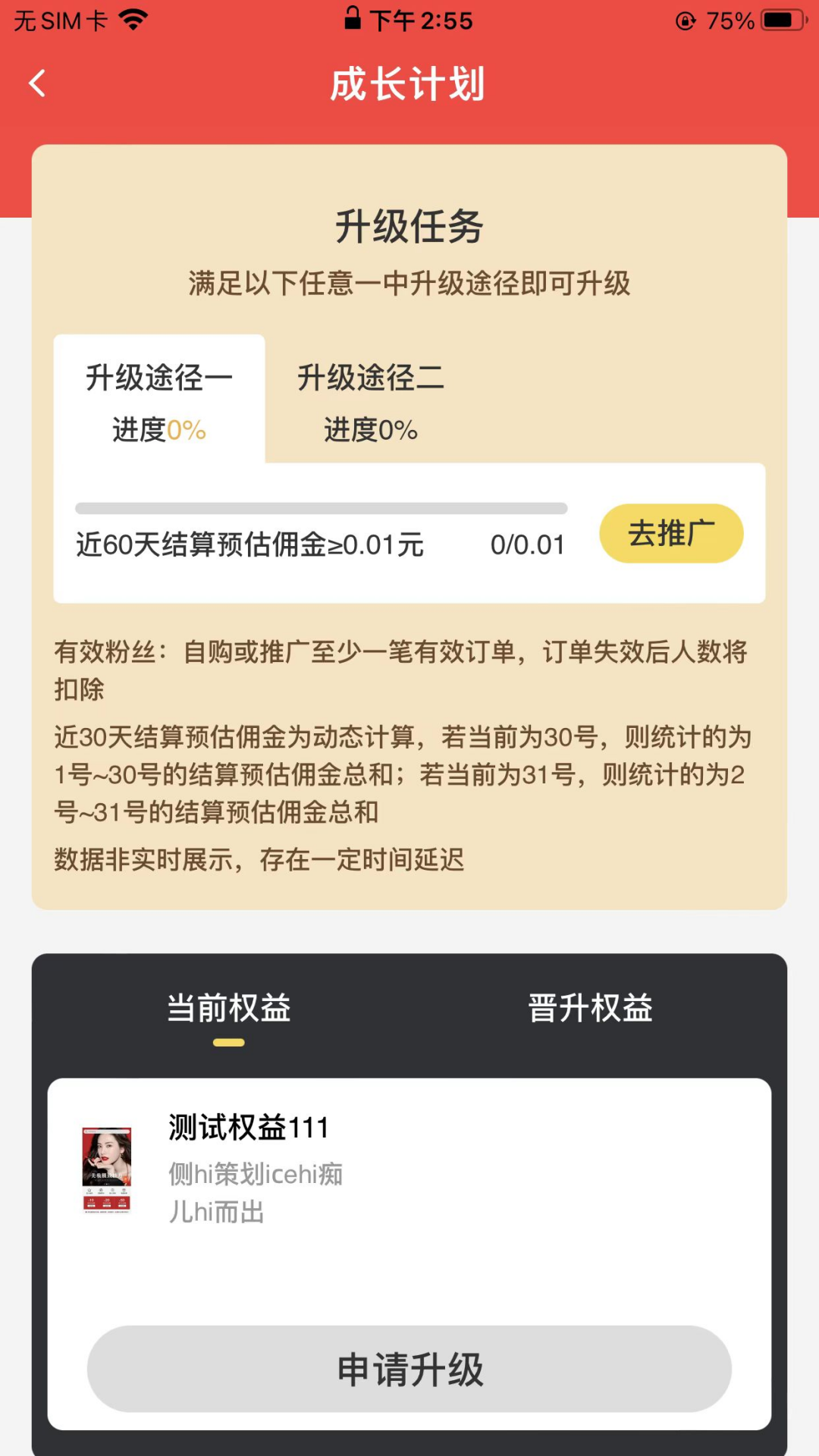Tap the 无SIM卡 label in the status bar

59,20
